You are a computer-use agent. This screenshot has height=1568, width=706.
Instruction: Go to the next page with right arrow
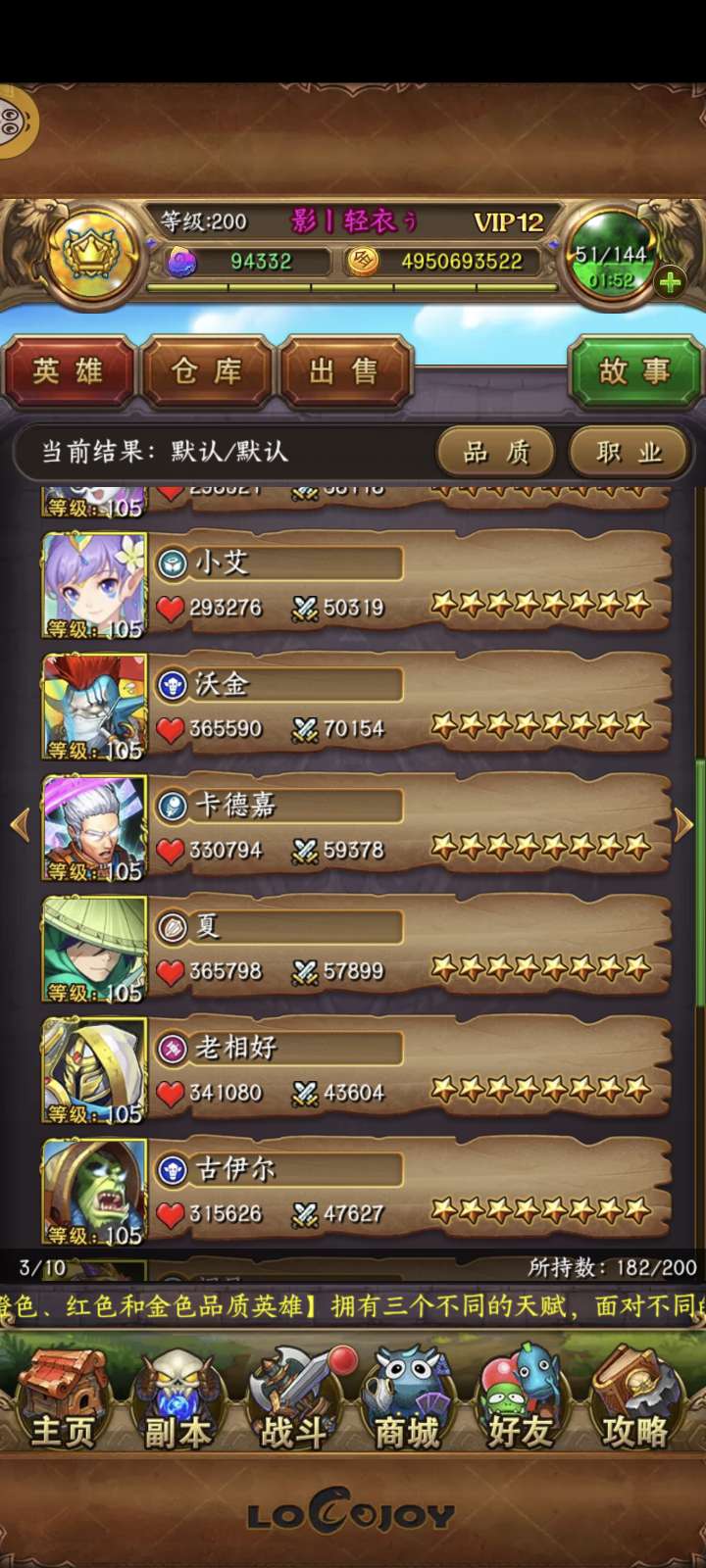(x=684, y=825)
